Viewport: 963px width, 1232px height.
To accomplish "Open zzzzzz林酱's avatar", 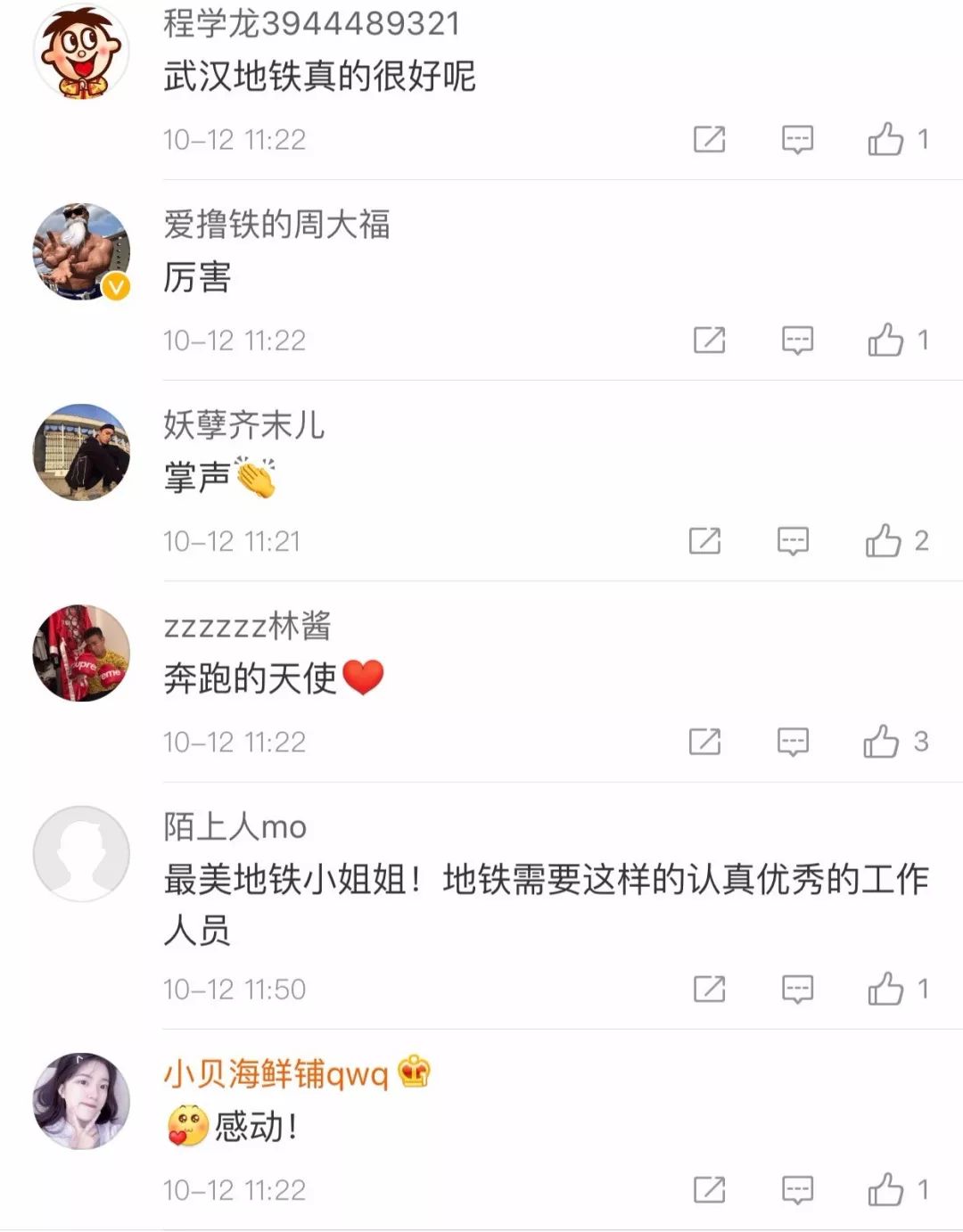I will coord(81,653).
